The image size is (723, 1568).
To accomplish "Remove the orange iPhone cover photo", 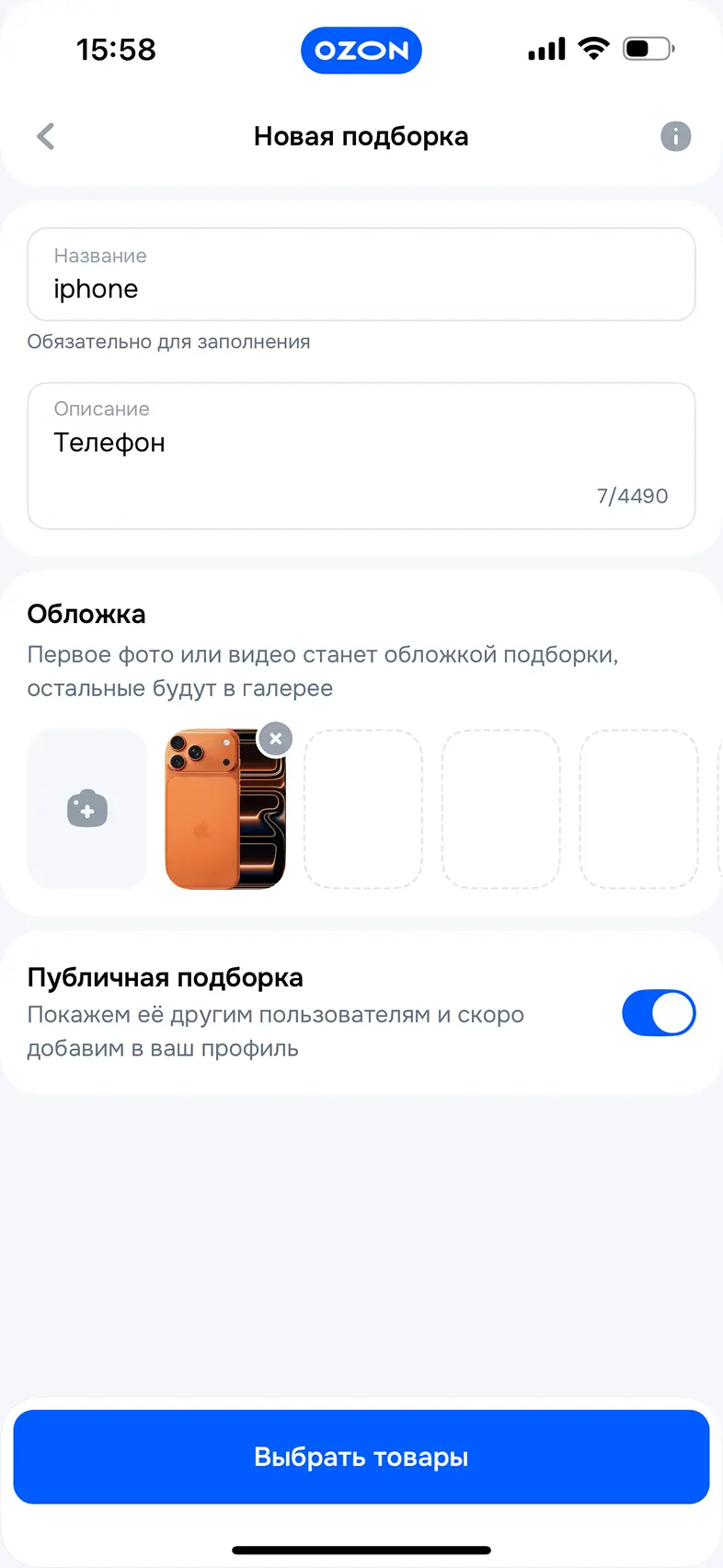I will coord(275,739).
